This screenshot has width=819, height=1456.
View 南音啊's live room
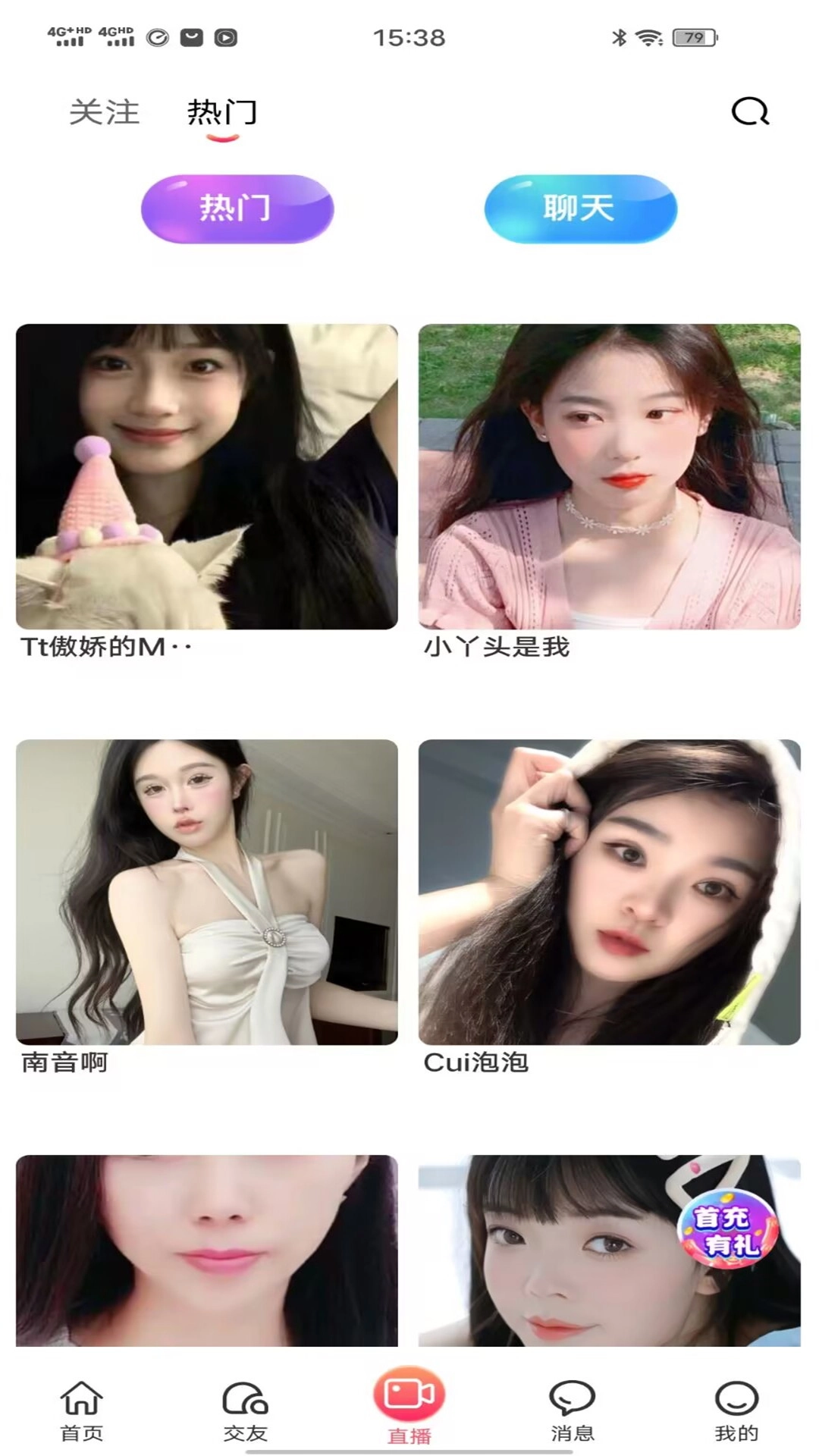[x=207, y=892]
